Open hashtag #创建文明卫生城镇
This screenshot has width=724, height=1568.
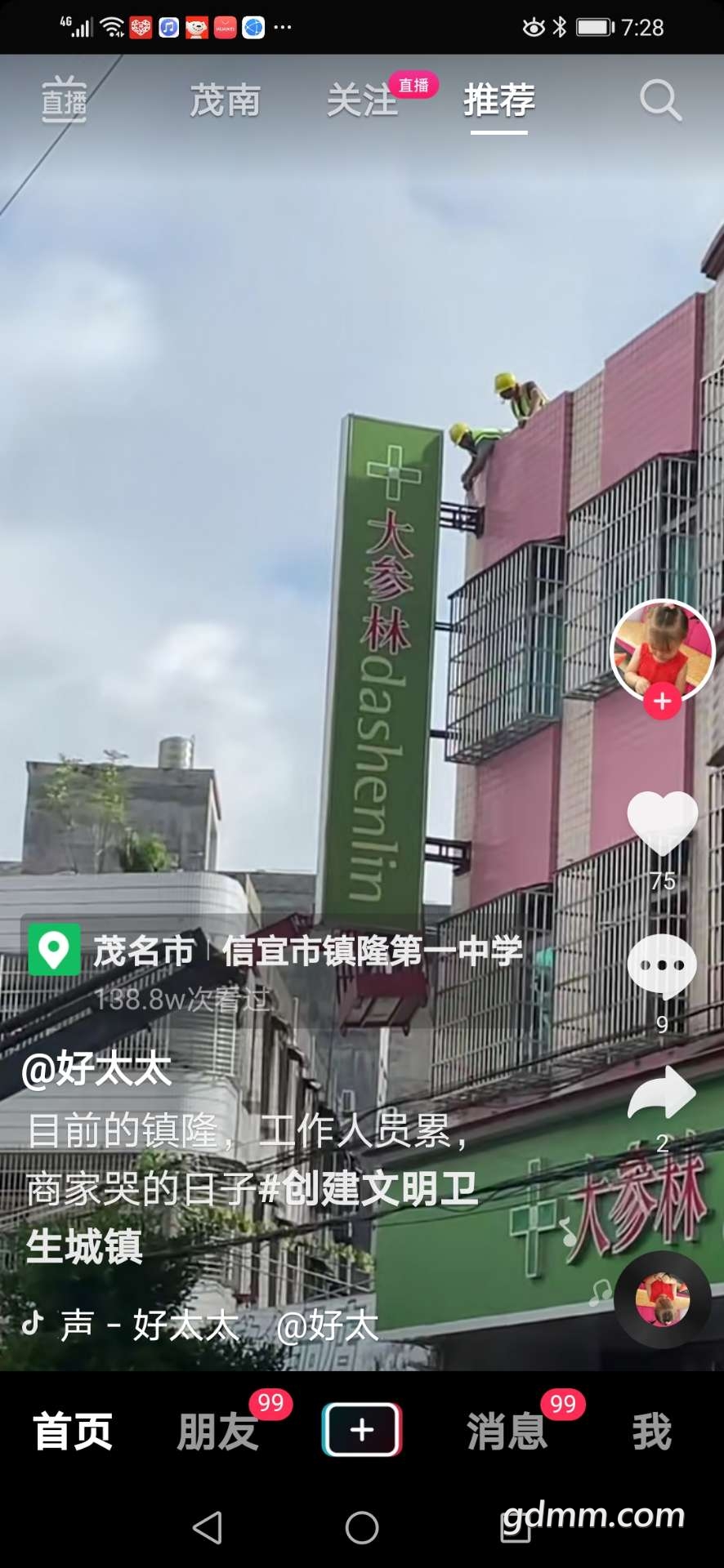tap(252, 1217)
